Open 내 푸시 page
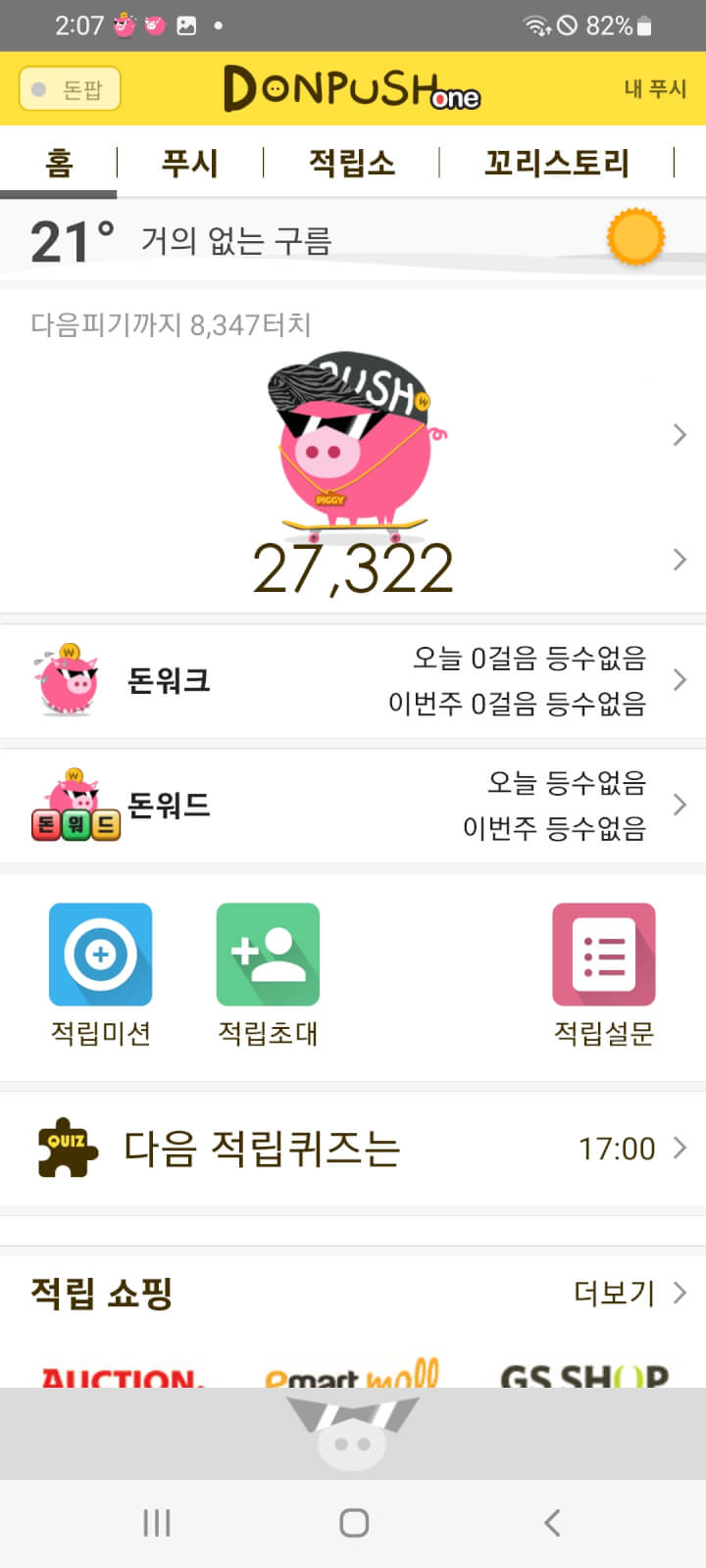Viewport: 706px width, 1568px height. point(654,89)
